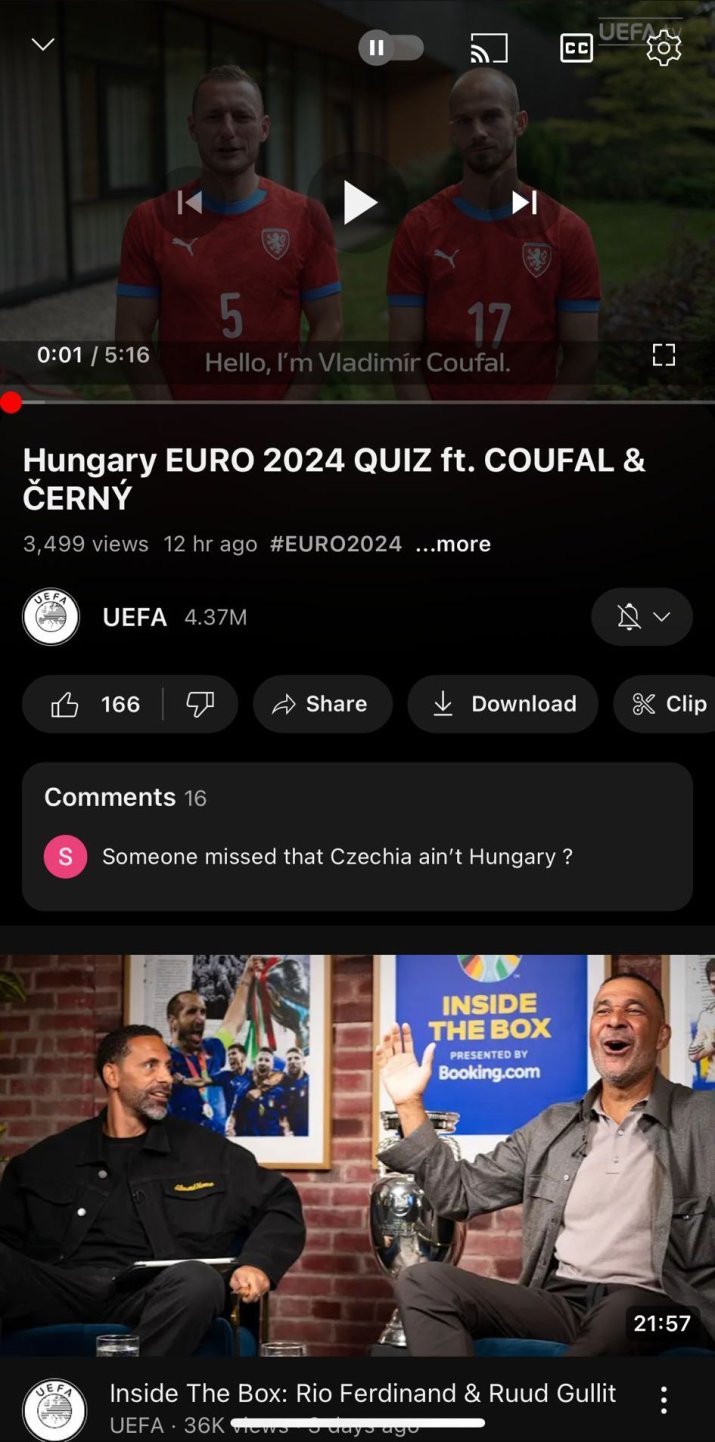The image size is (715, 1442).
Task: Share the Hungary EURO 2024 quiz video
Action: click(321, 704)
